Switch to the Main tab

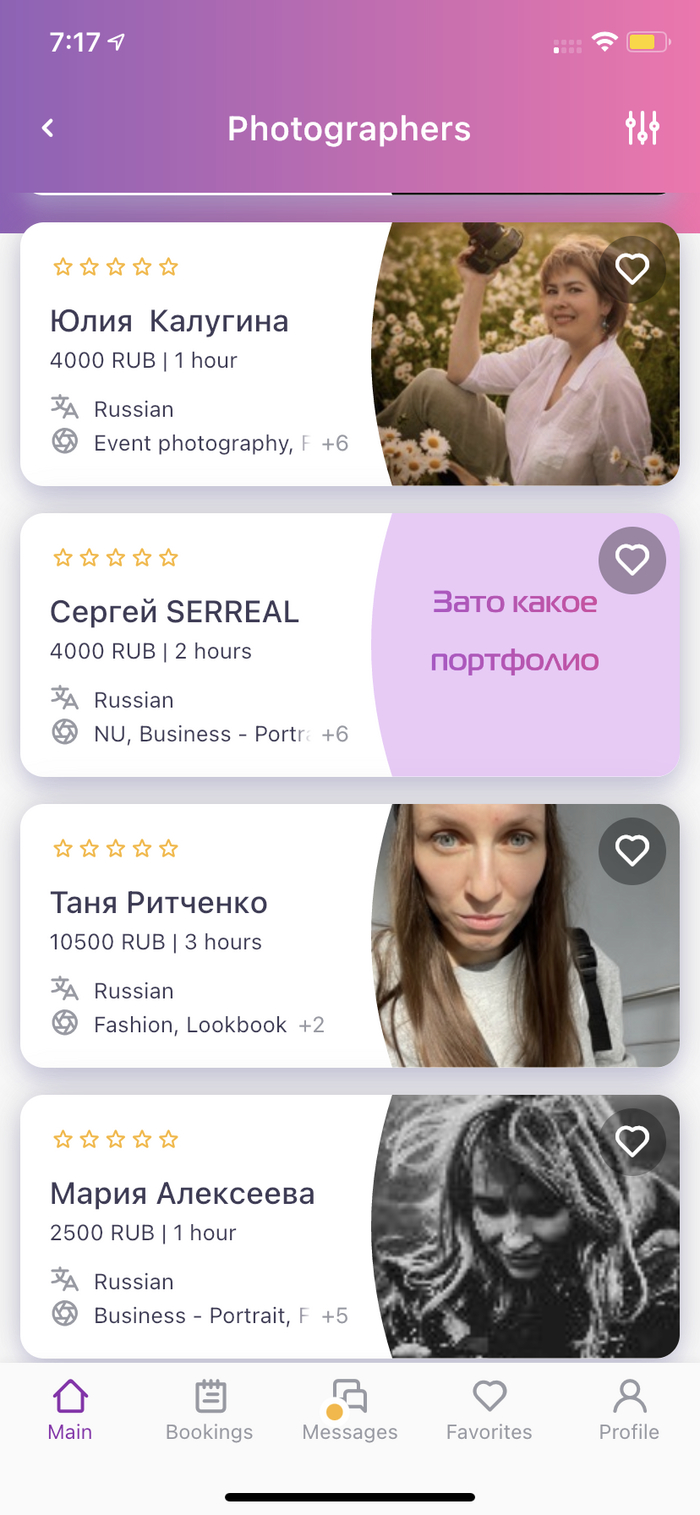(x=70, y=1410)
